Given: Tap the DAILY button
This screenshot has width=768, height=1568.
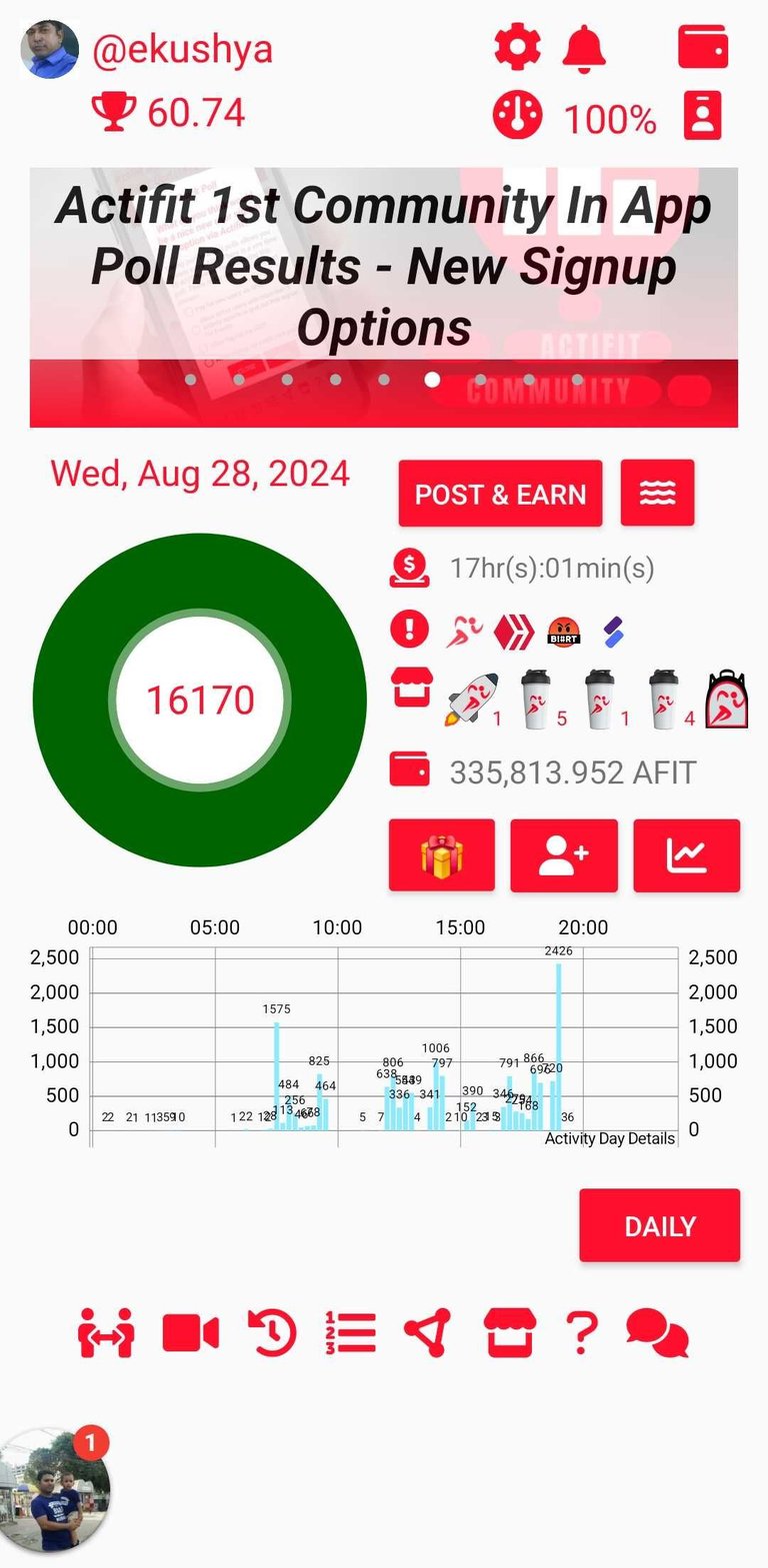Looking at the screenshot, I should [660, 1225].
